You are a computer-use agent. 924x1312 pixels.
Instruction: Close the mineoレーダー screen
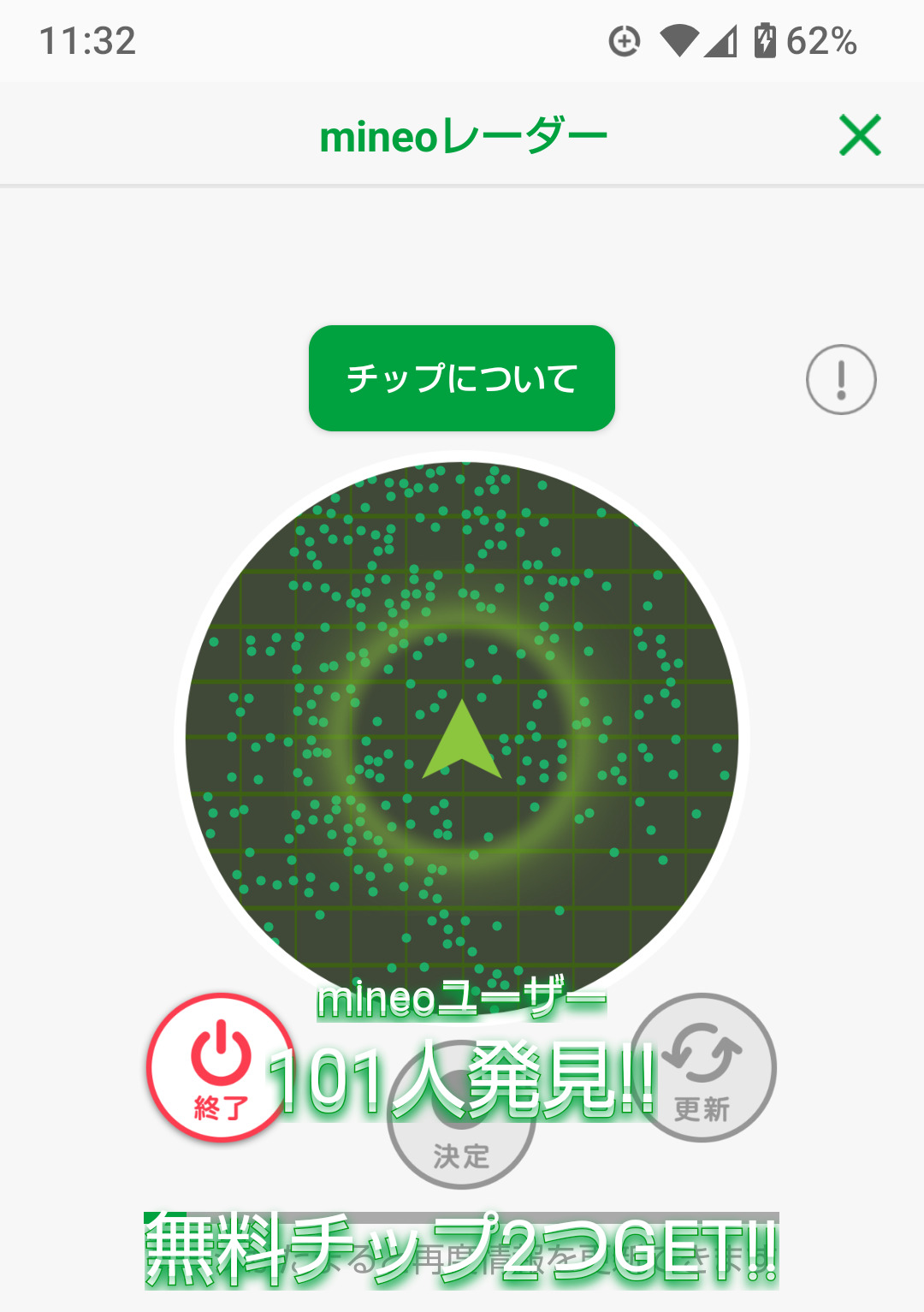860,135
